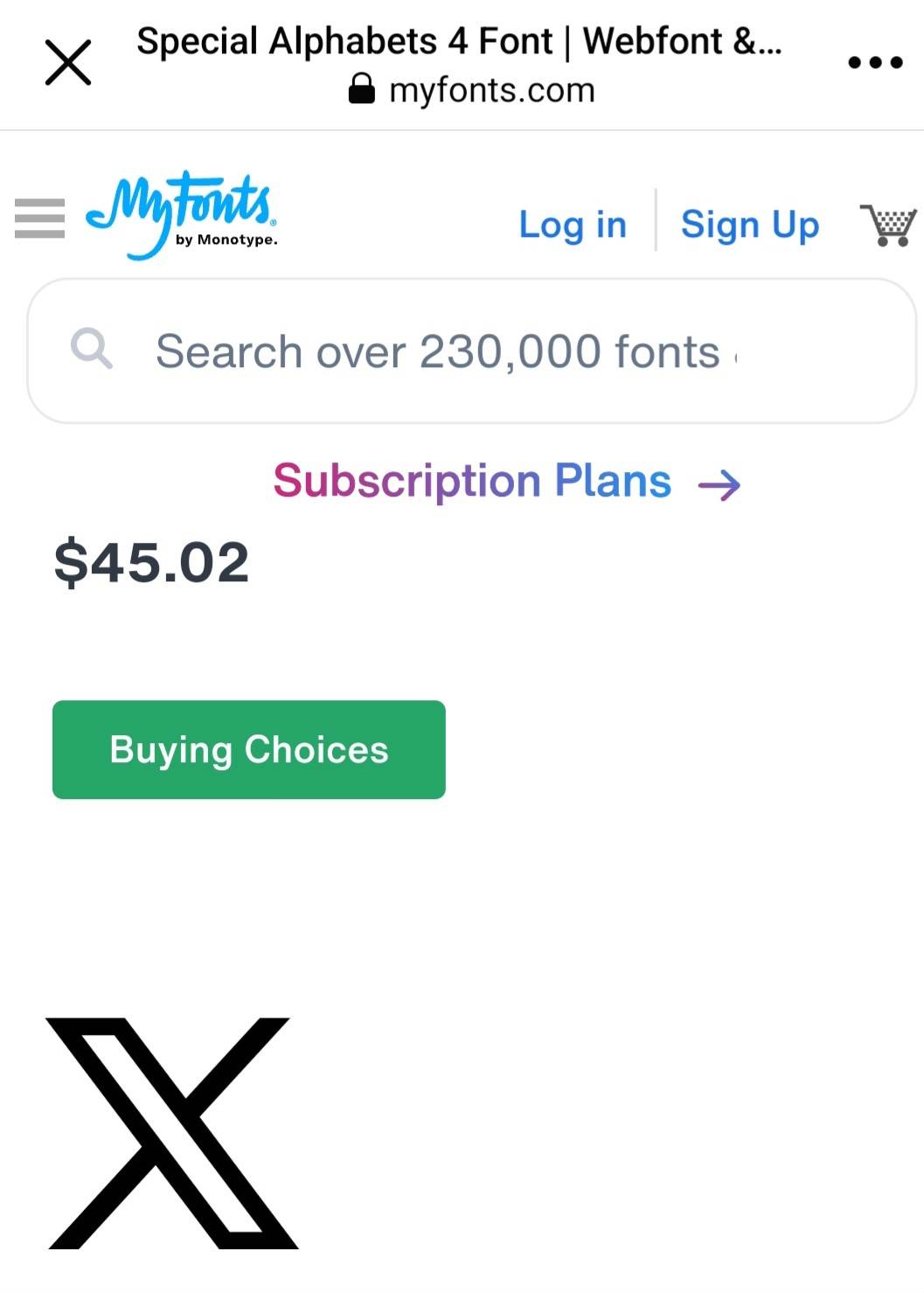Screen dimensions: 924x1293
Task: Open the browser overflow menu
Action: 875,63
